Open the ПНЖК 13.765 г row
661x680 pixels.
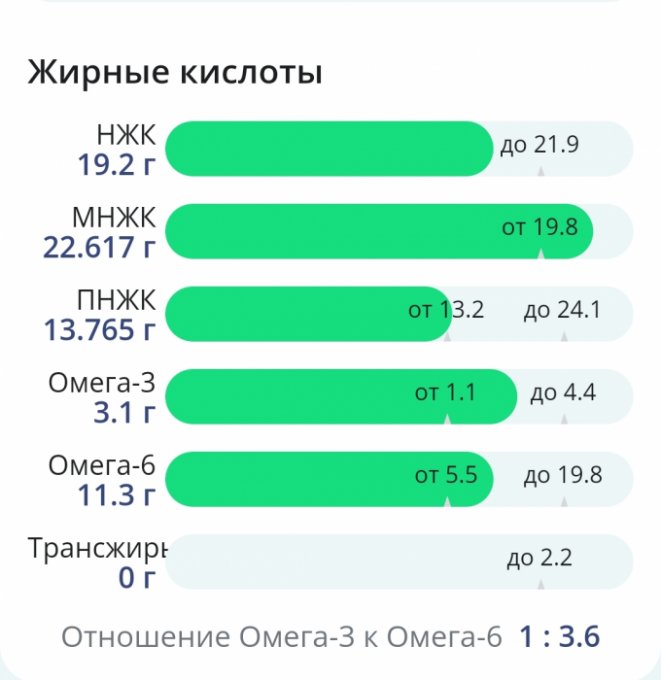coord(330,314)
